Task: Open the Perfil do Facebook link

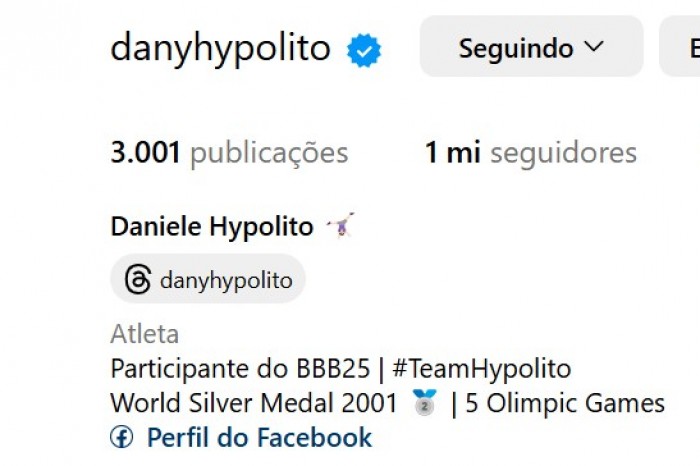Action: click(x=258, y=437)
